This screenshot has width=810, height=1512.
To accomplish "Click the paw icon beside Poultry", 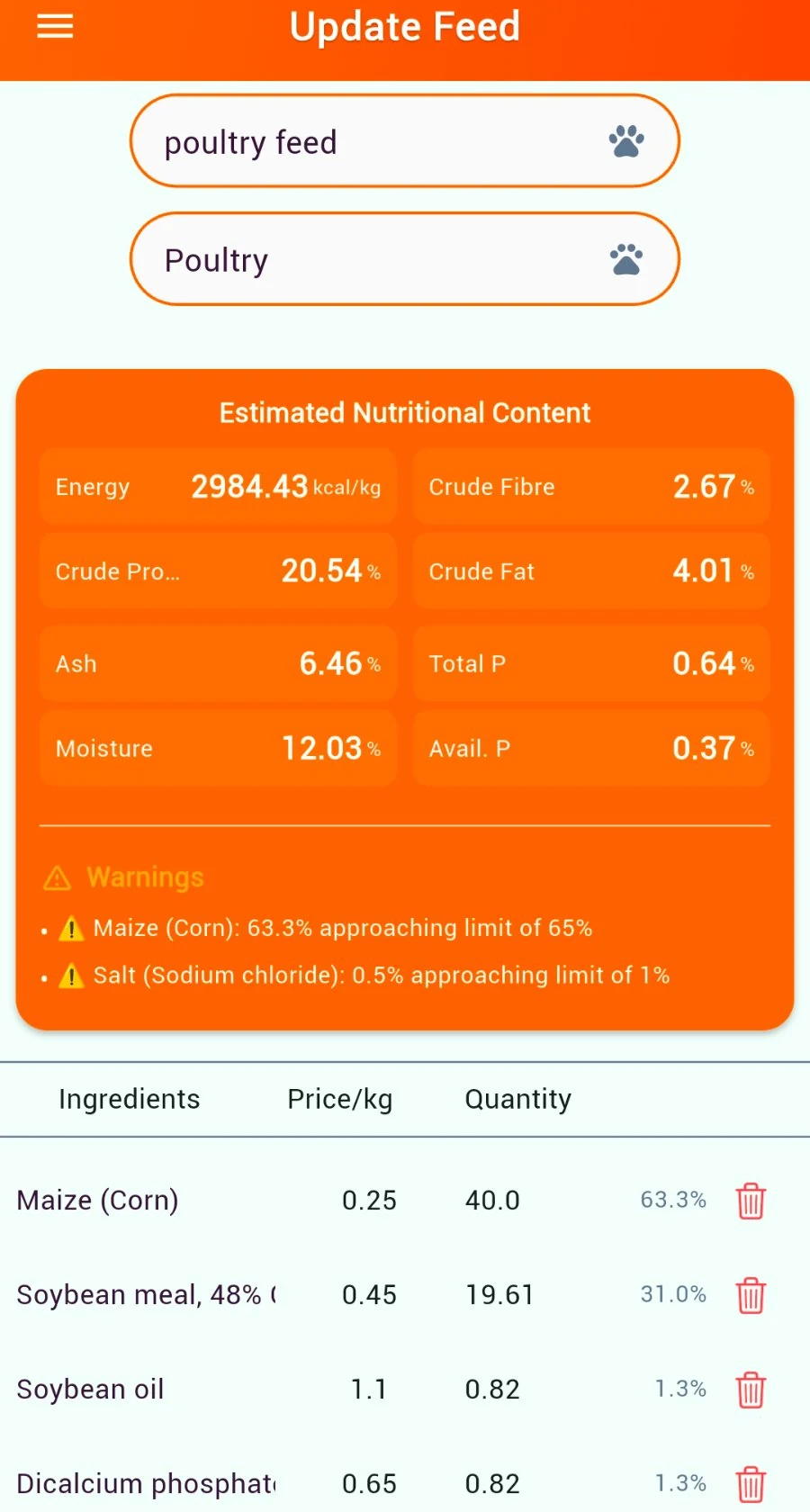I will (x=627, y=259).
